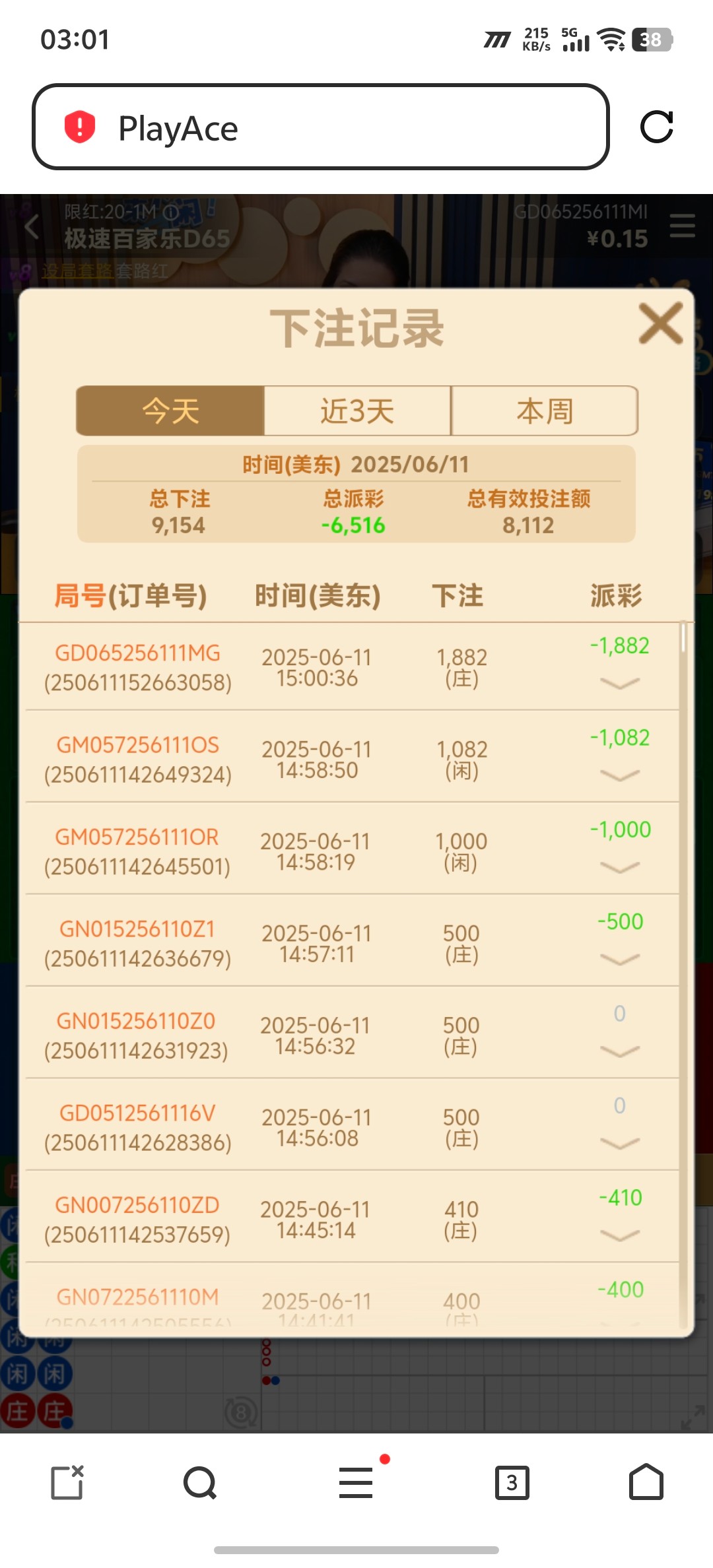Expand details for bet GN007256110ZD
This screenshot has width=713, height=1568.
click(x=619, y=1235)
